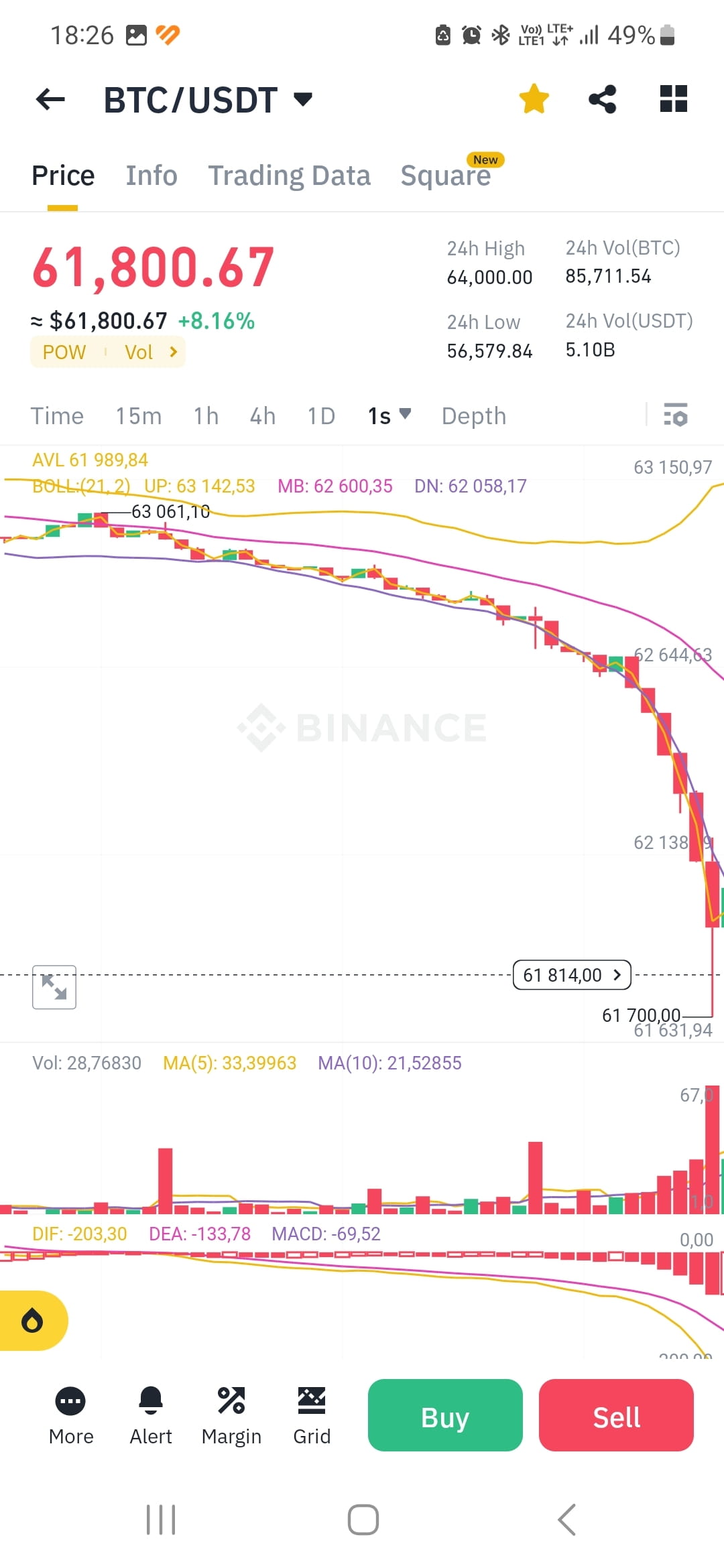724x1568 pixels.
Task: Open the Square tab
Action: (x=445, y=175)
